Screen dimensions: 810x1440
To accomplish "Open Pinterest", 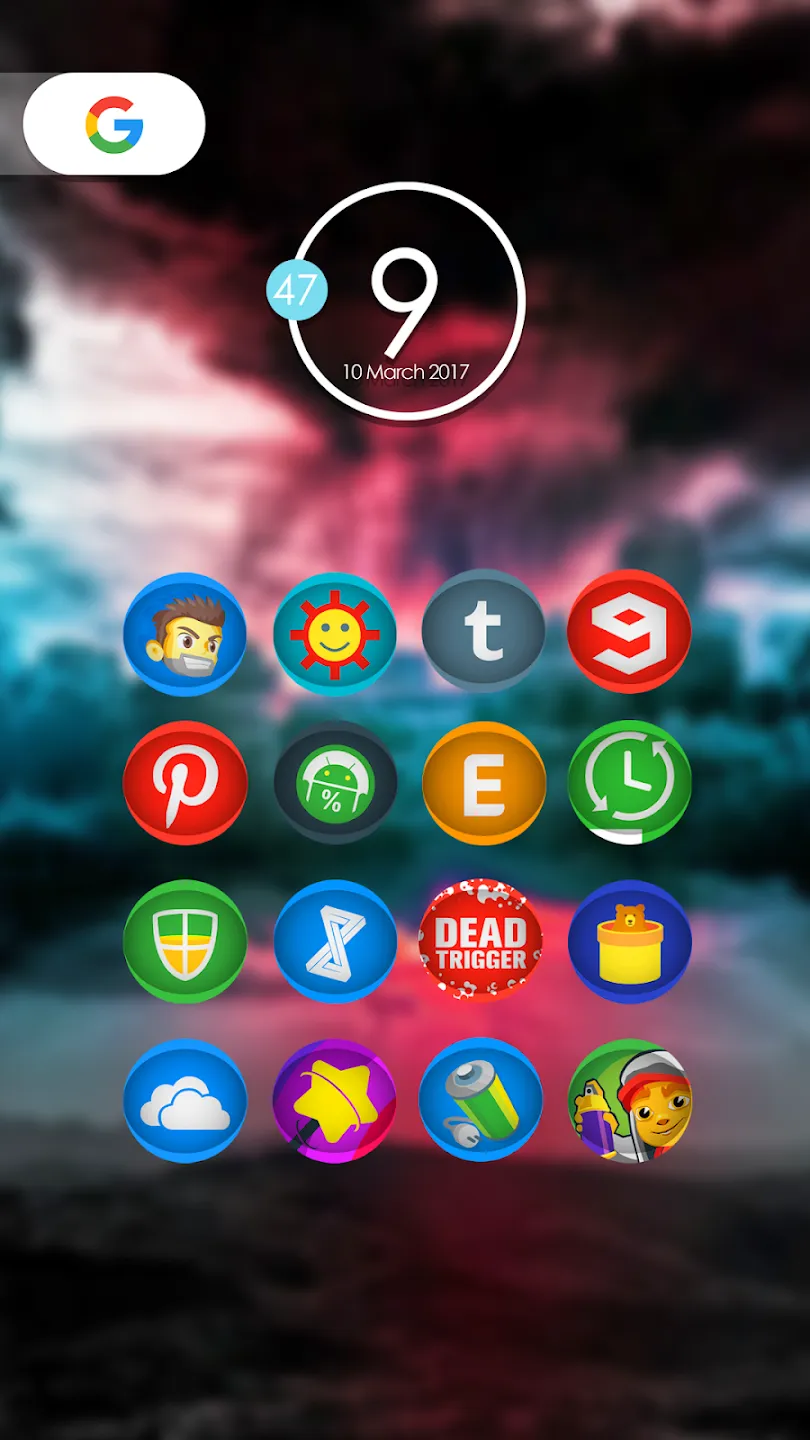I will [185, 782].
